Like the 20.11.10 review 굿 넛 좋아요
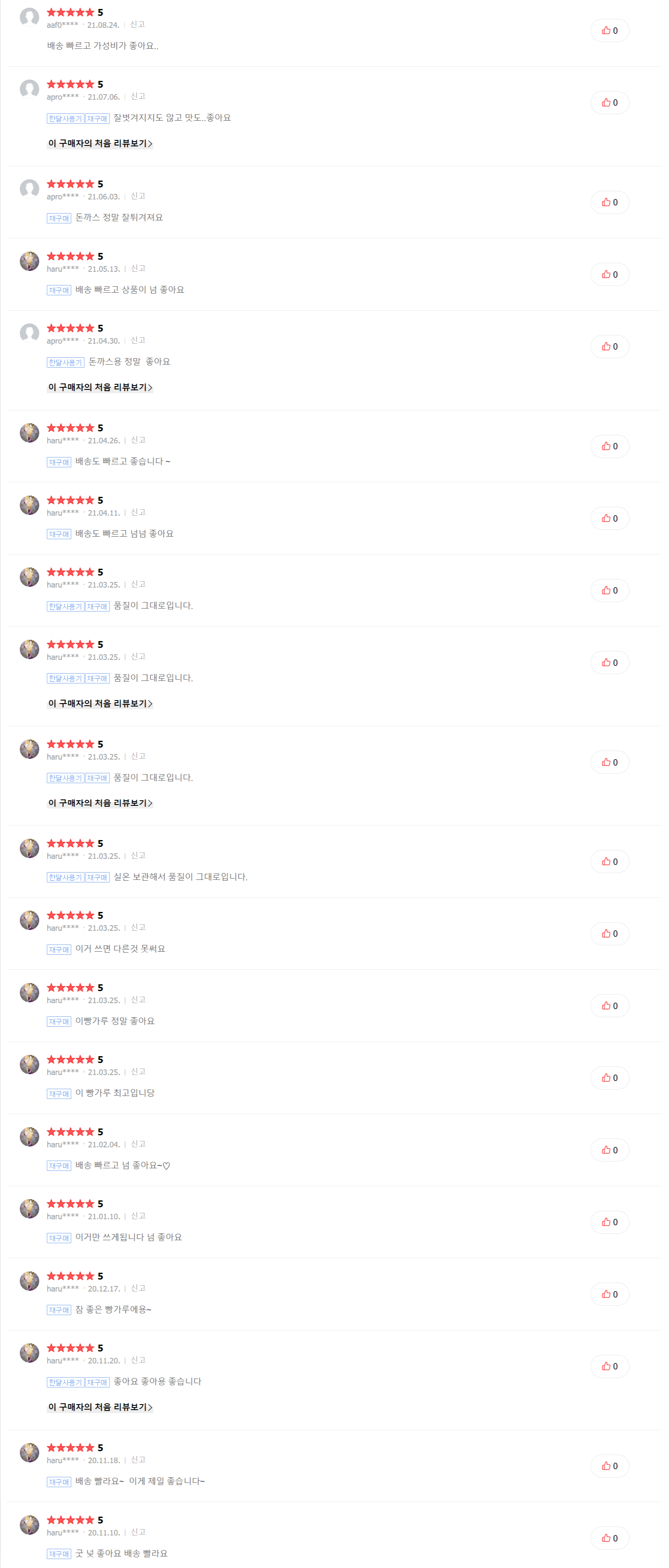Viewport: 669px width, 1568px height. (x=610, y=1538)
